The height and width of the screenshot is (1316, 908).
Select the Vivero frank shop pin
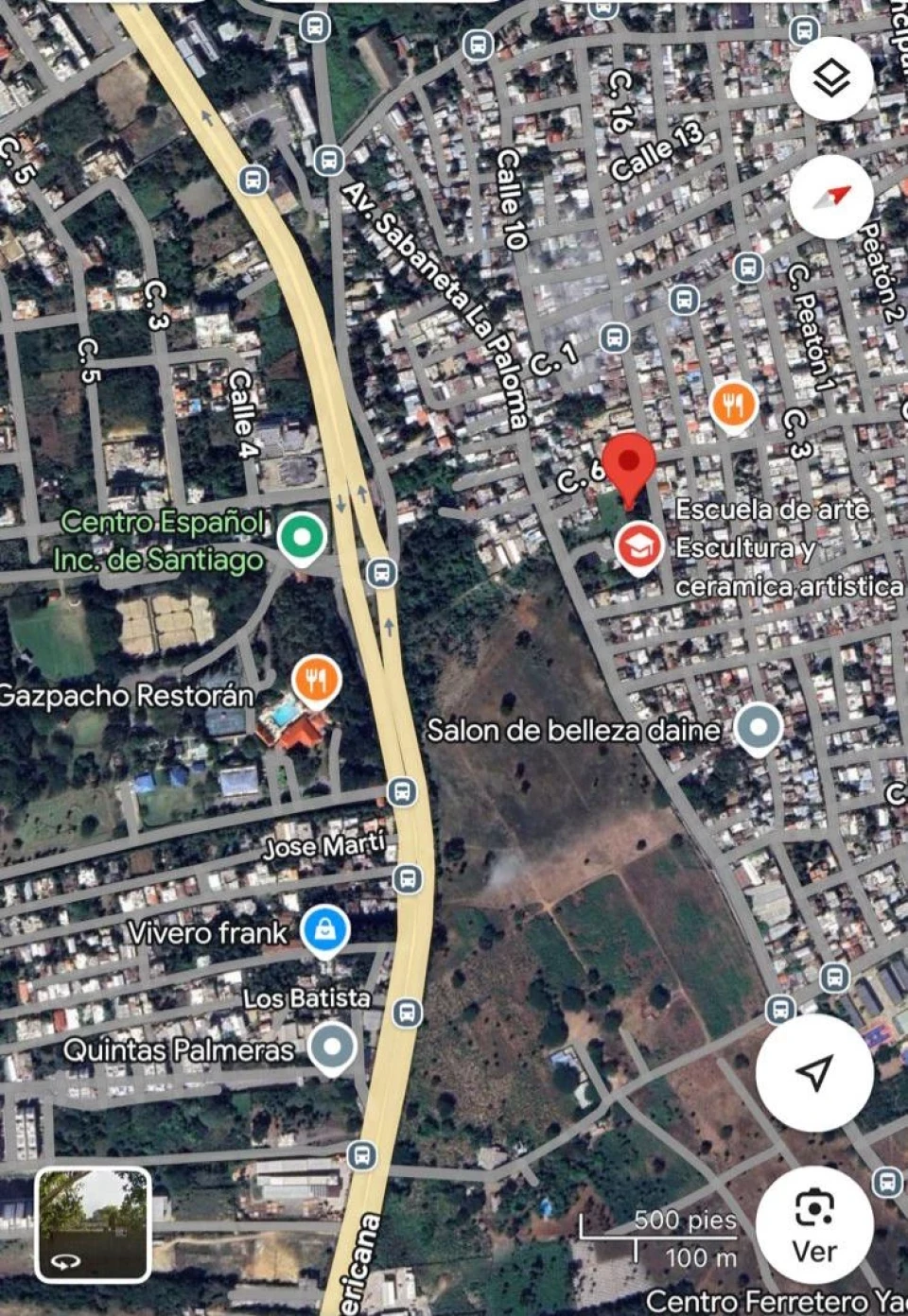(324, 931)
